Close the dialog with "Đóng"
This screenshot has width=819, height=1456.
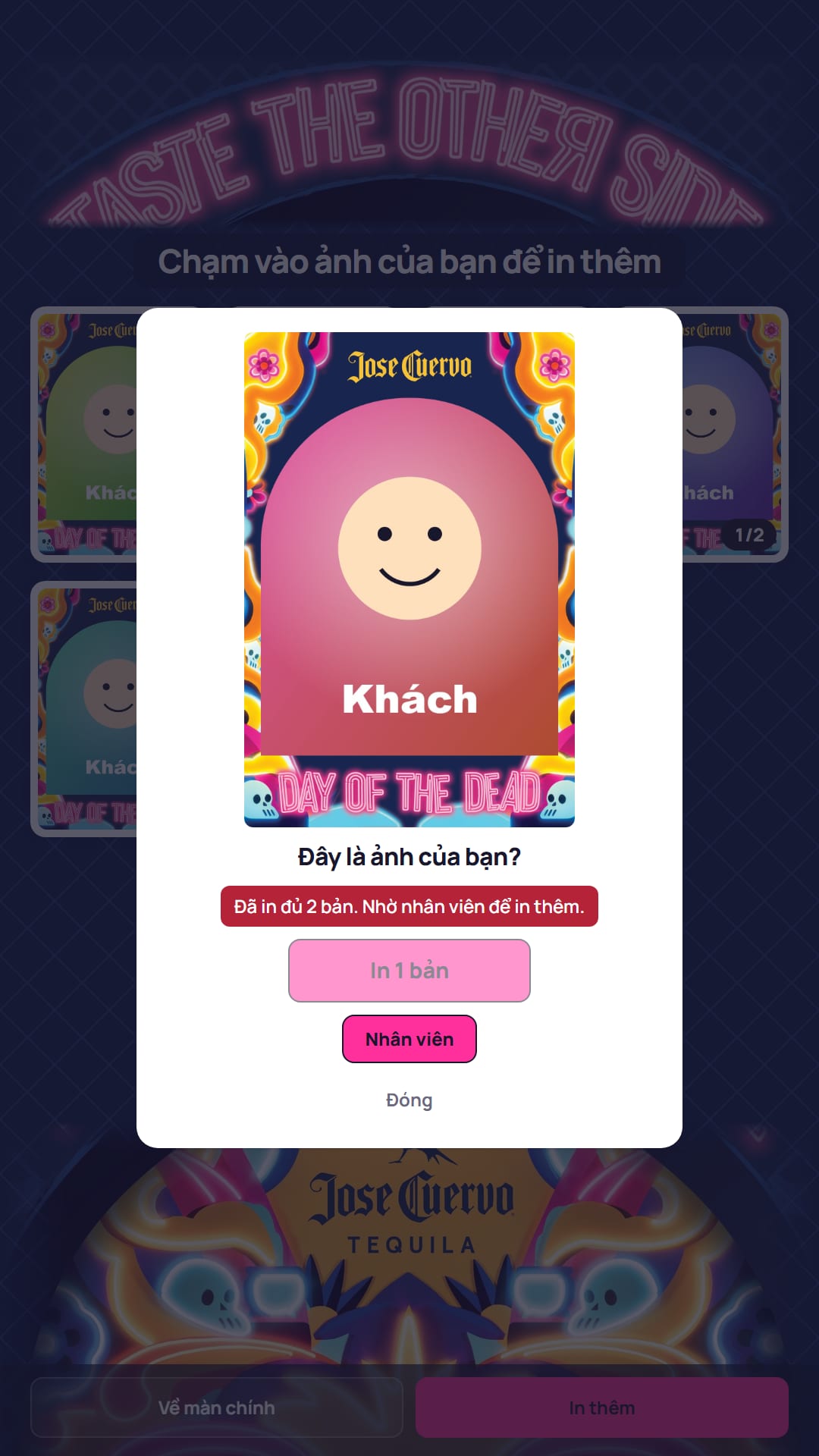(x=409, y=1100)
